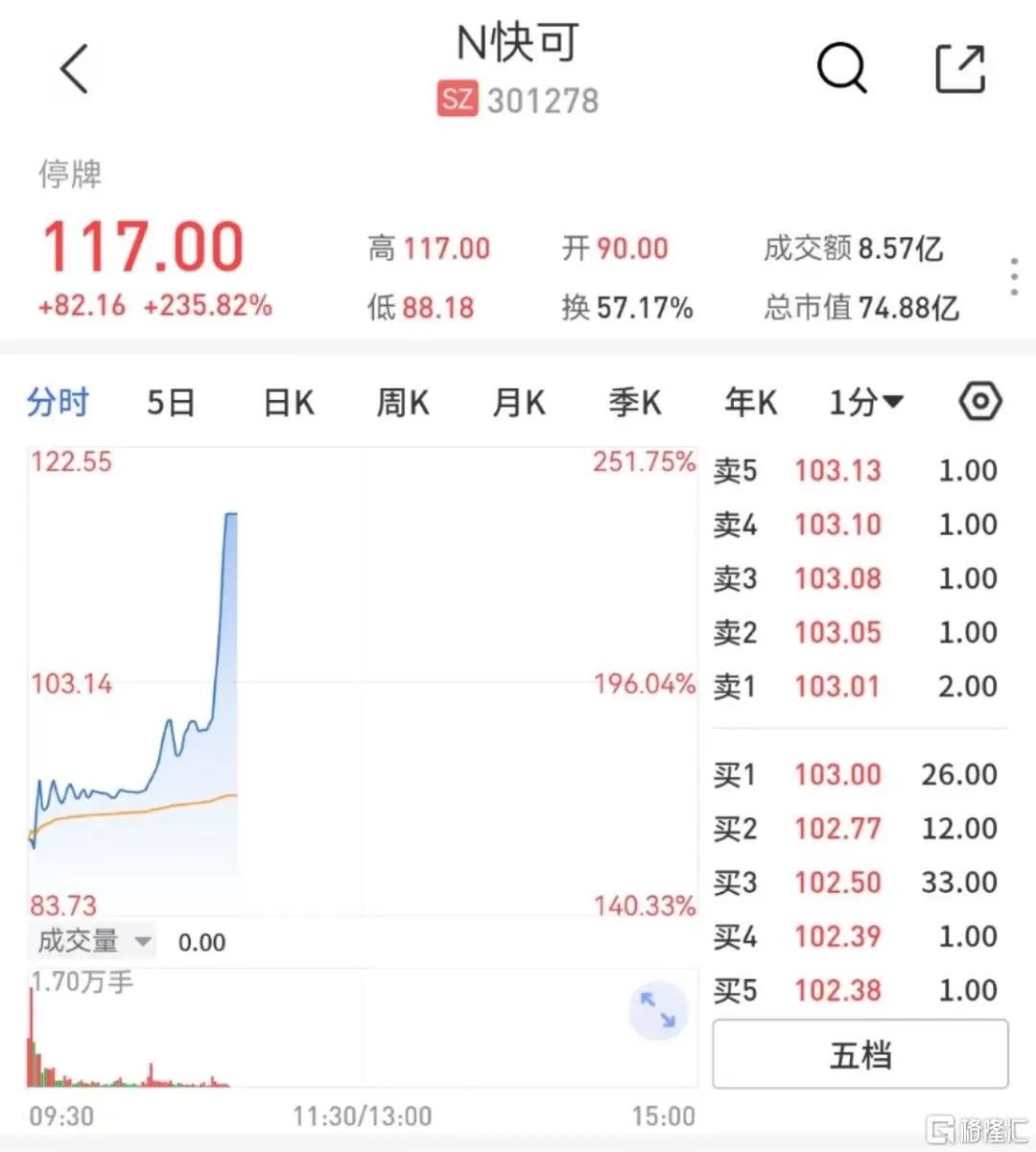Select the 年K chart tab
Viewport: 1036px width, 1152px height.
coord(751,402)
